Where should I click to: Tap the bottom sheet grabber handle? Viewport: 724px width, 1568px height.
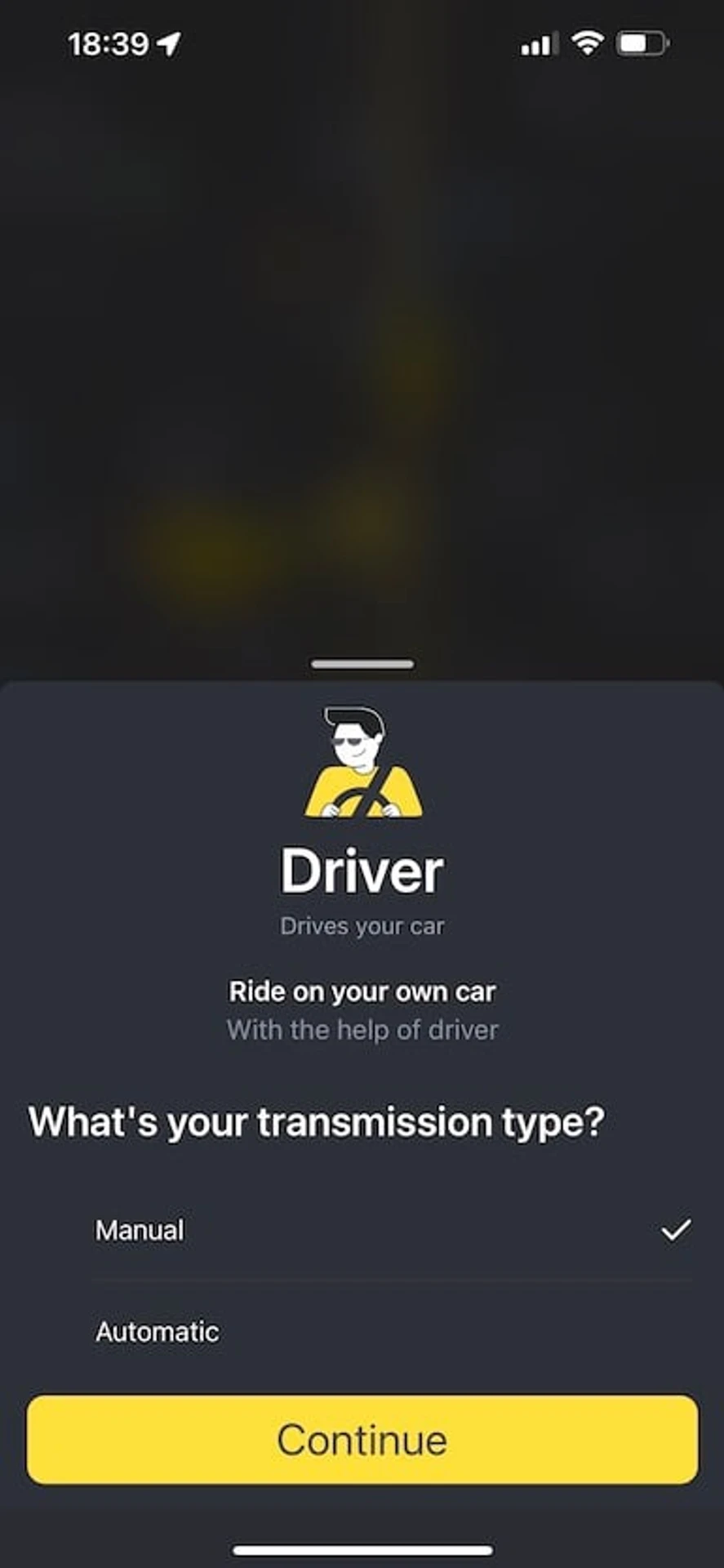coord(362,664)
